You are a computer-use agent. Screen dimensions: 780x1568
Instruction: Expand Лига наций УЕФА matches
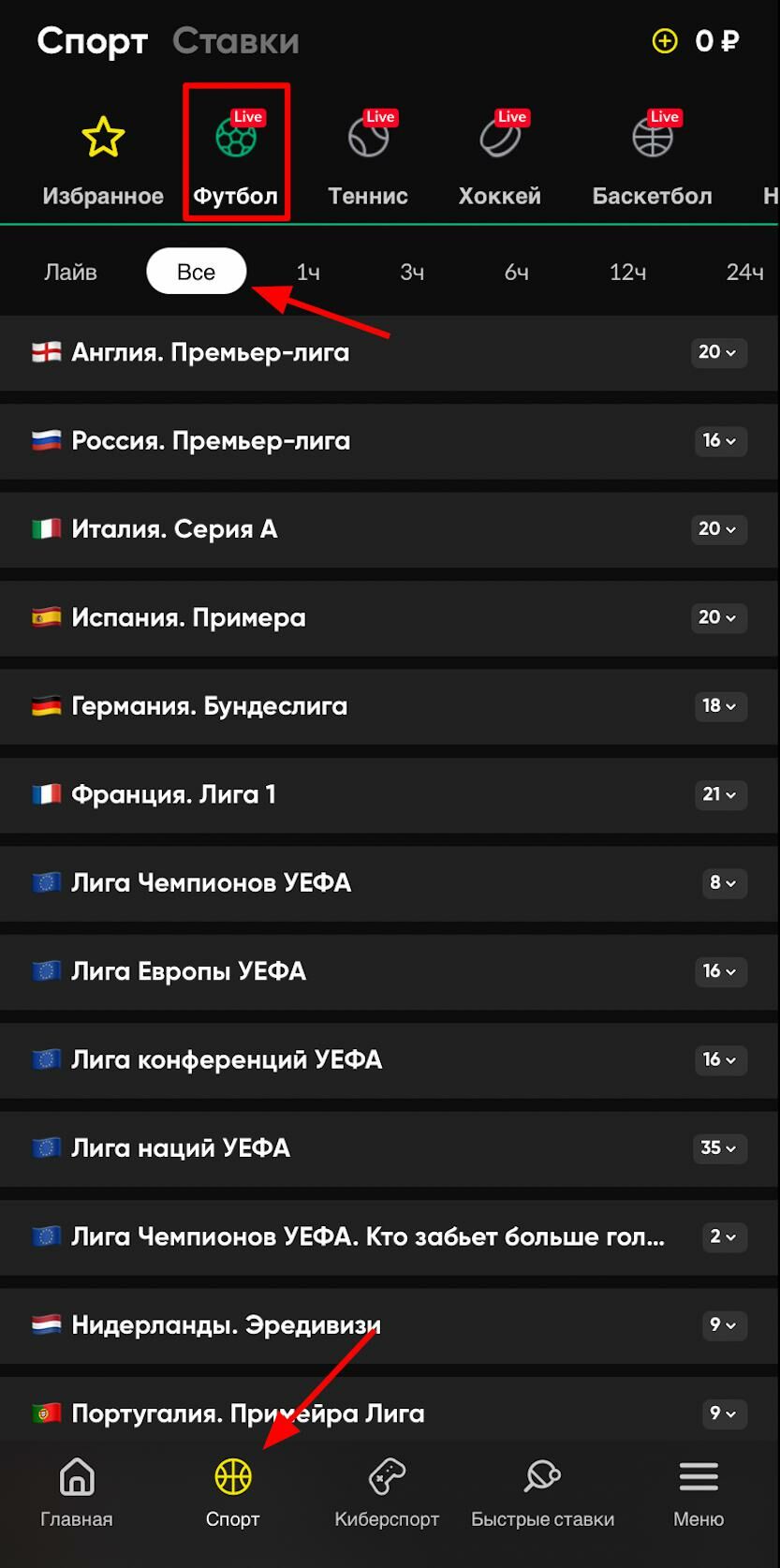click(x=390, y=1148)
